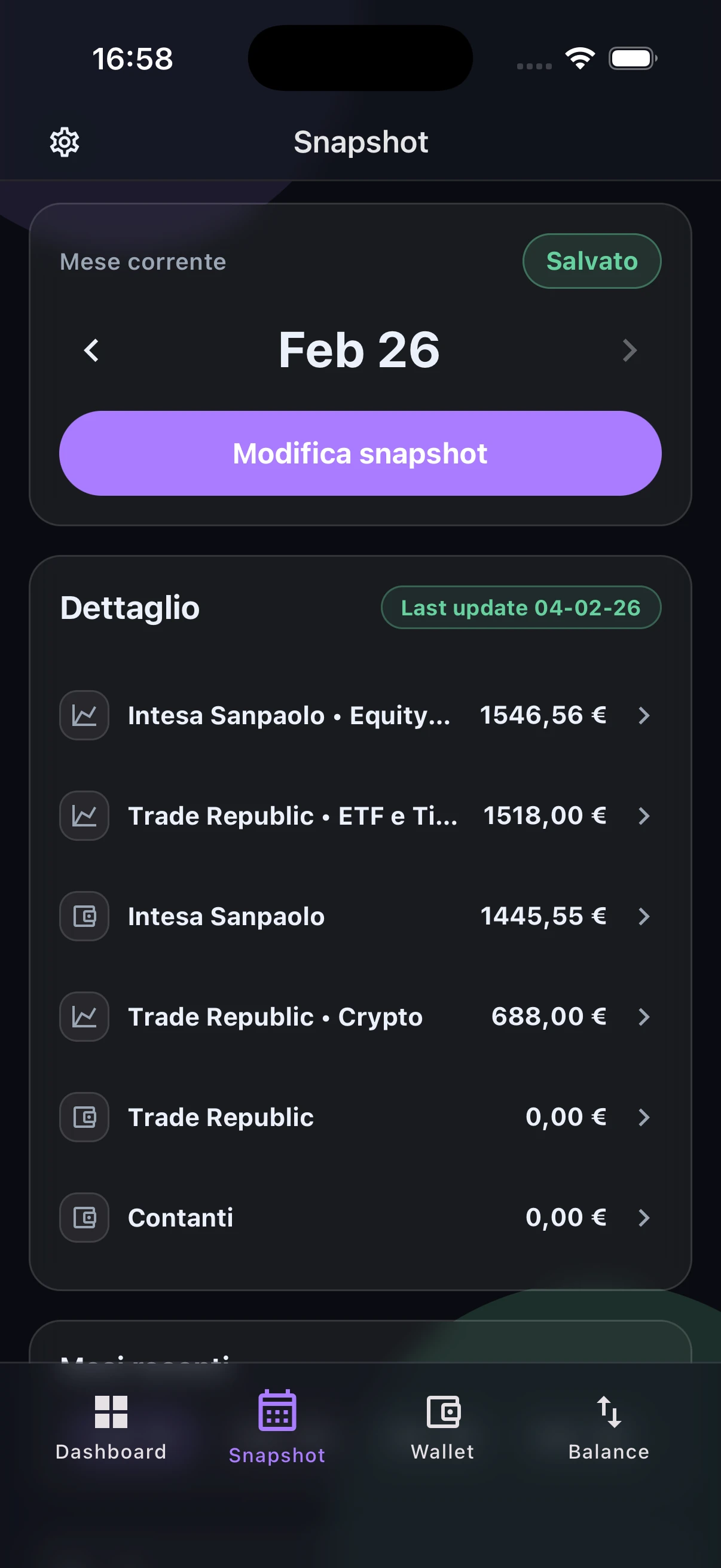The height and width of the screenshot is (1568, 721).
Task: Click the chart icon beside Trade Republic Crypto
Action: click(x=84, y=1017)
